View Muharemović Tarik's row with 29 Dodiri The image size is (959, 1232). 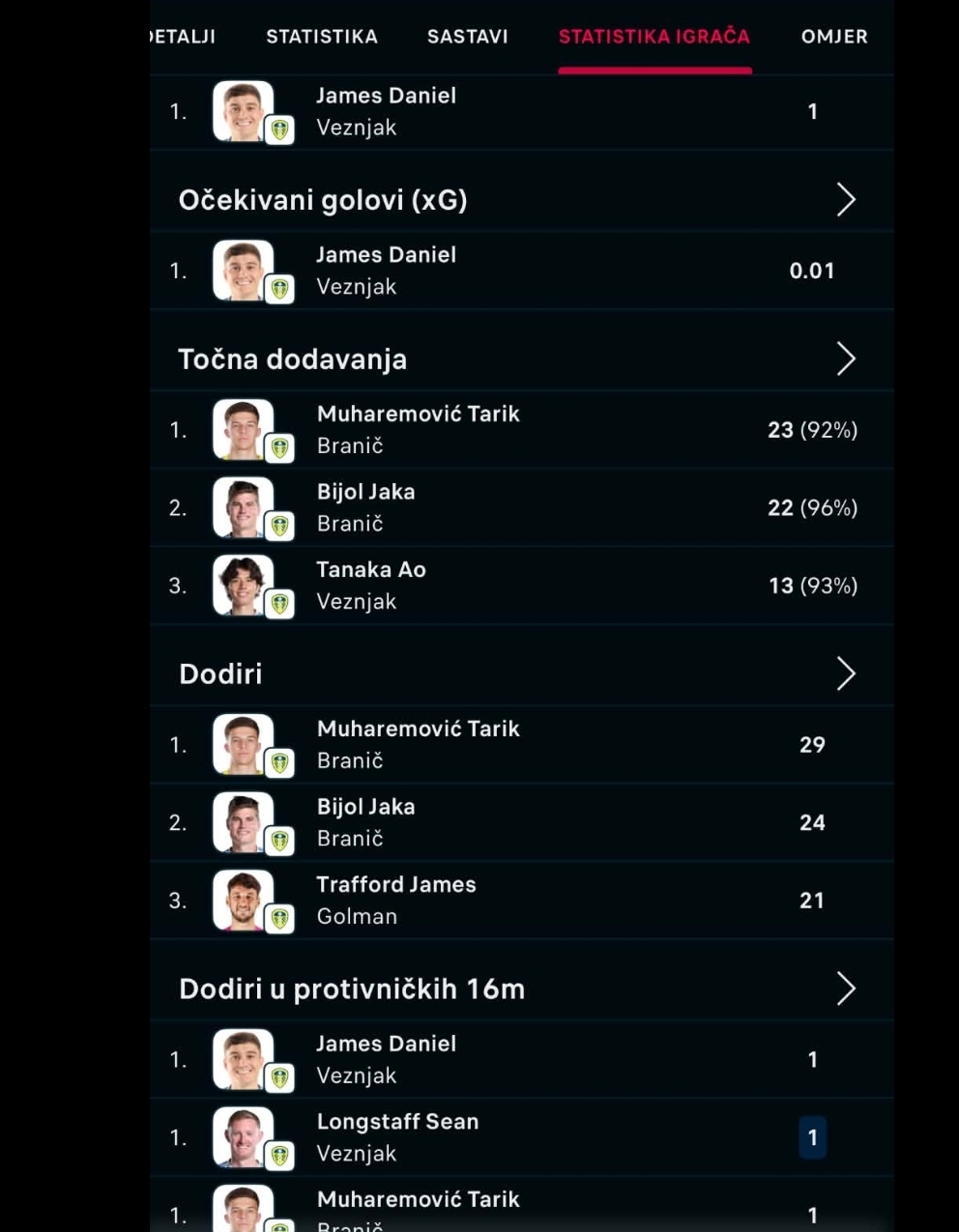point(522,745)
